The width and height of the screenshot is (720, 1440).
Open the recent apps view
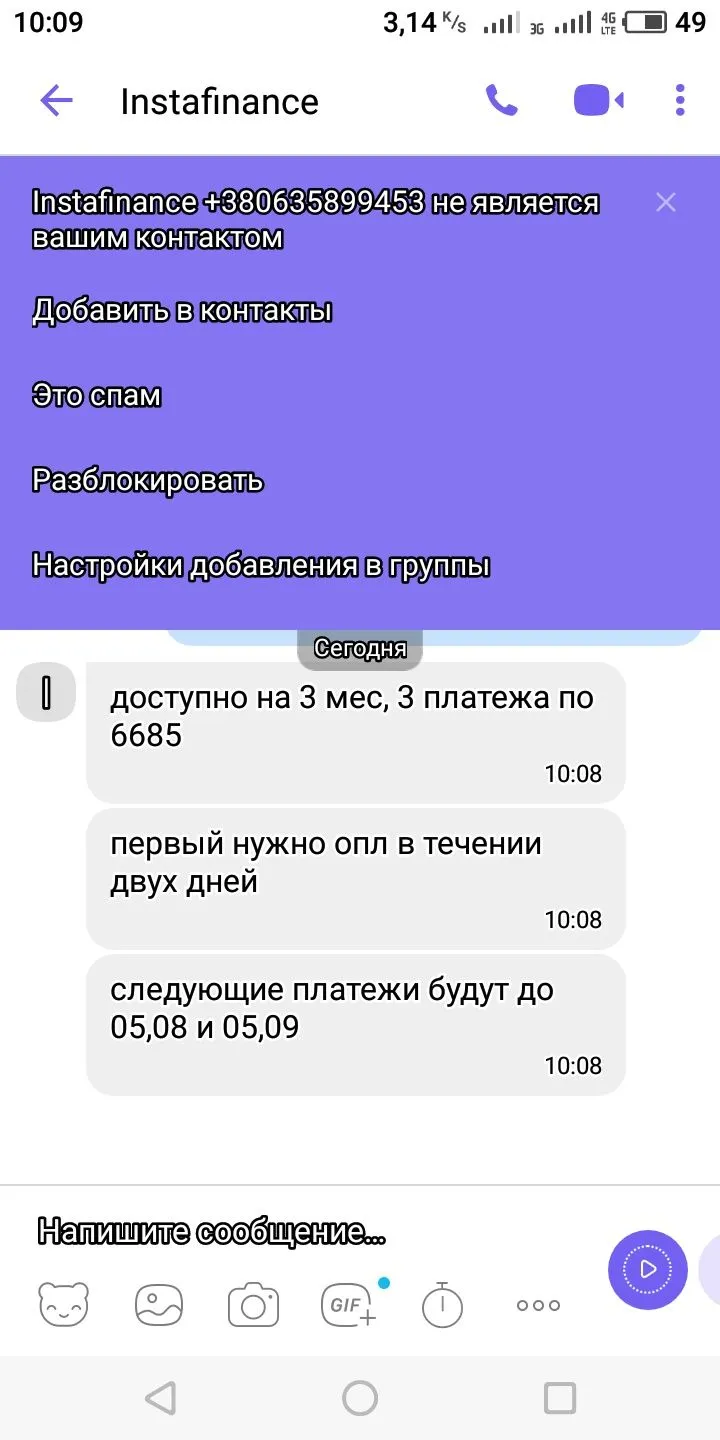pyautogui.click(x=559, y=1397)
